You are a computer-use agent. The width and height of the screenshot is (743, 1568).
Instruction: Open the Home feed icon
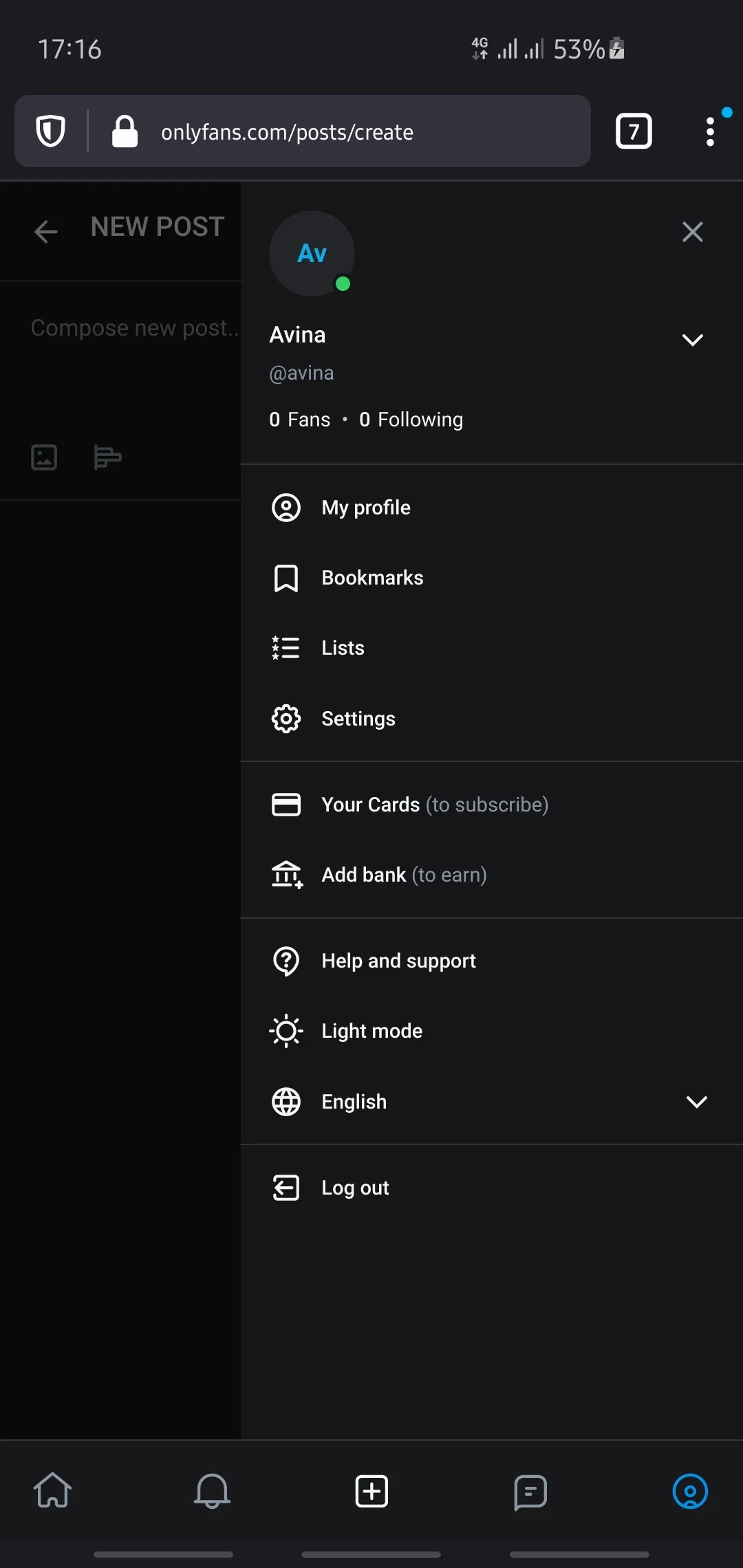pyautogui.click(x=52, y=1491)
